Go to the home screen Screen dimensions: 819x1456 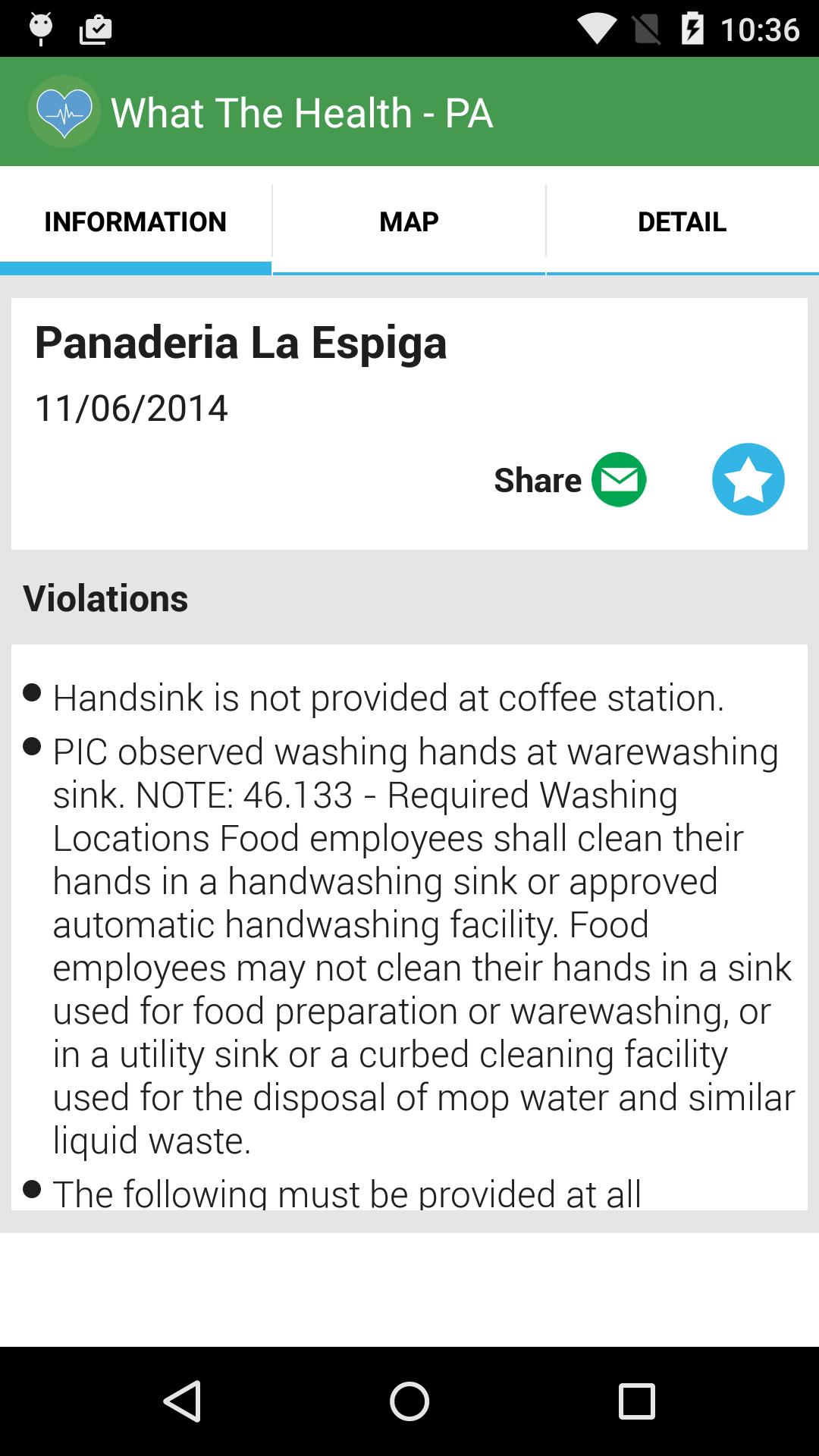(x=409, y=1401)
